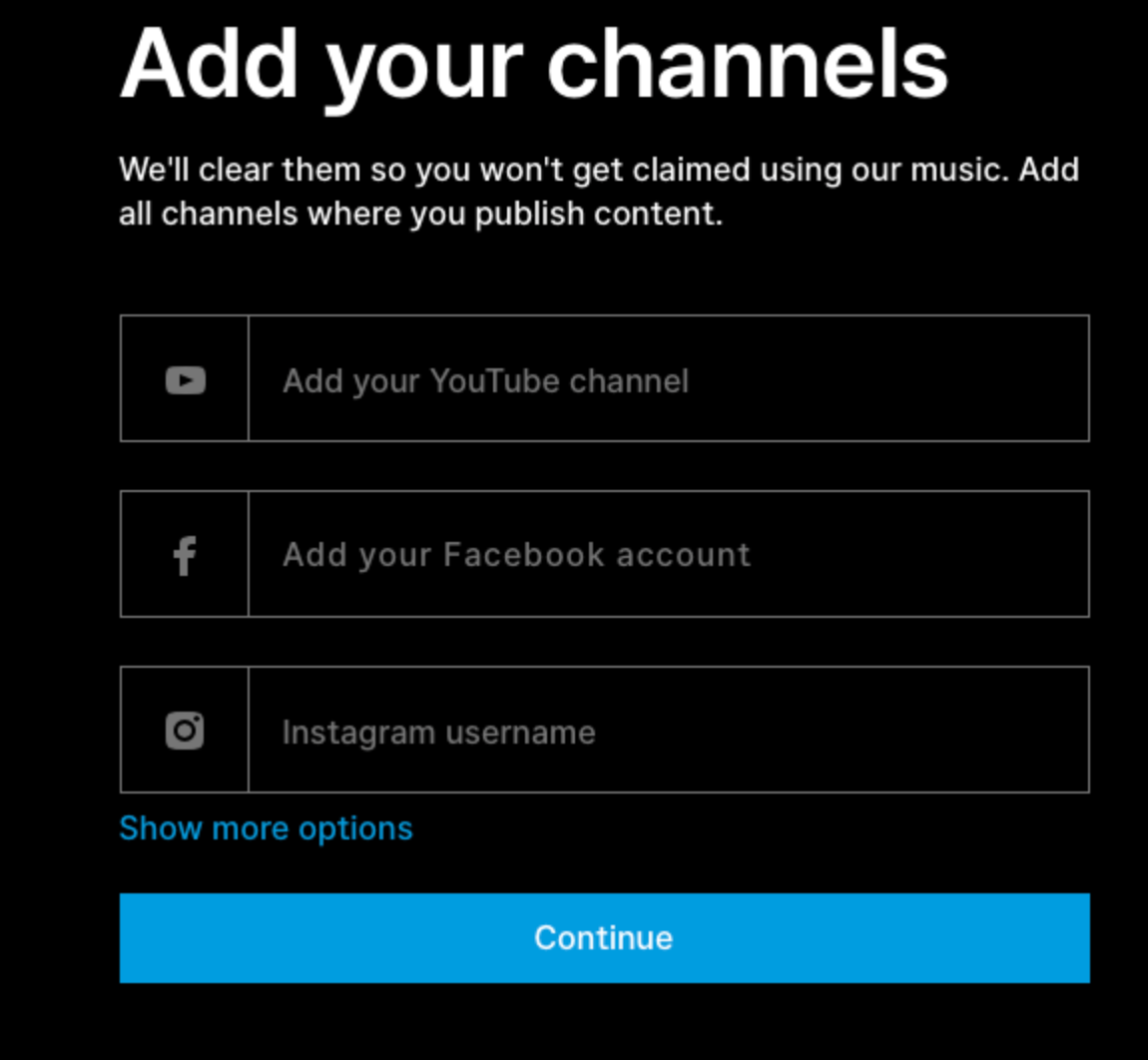The height and width of the screenshot is (1060, 1148).
Task: Focus the Facebook account field
Action: 667,555
